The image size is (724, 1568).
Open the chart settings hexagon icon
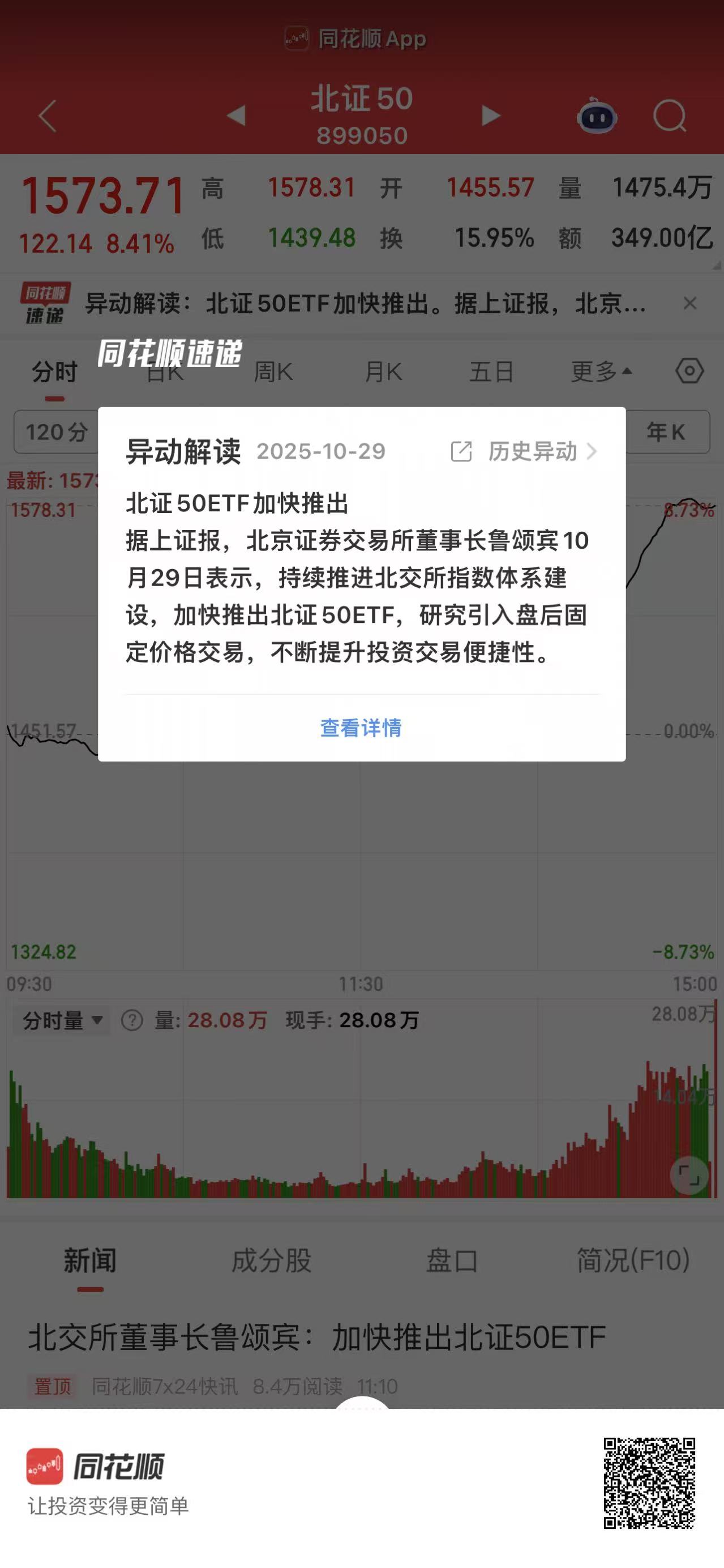[x=689, y=371]
